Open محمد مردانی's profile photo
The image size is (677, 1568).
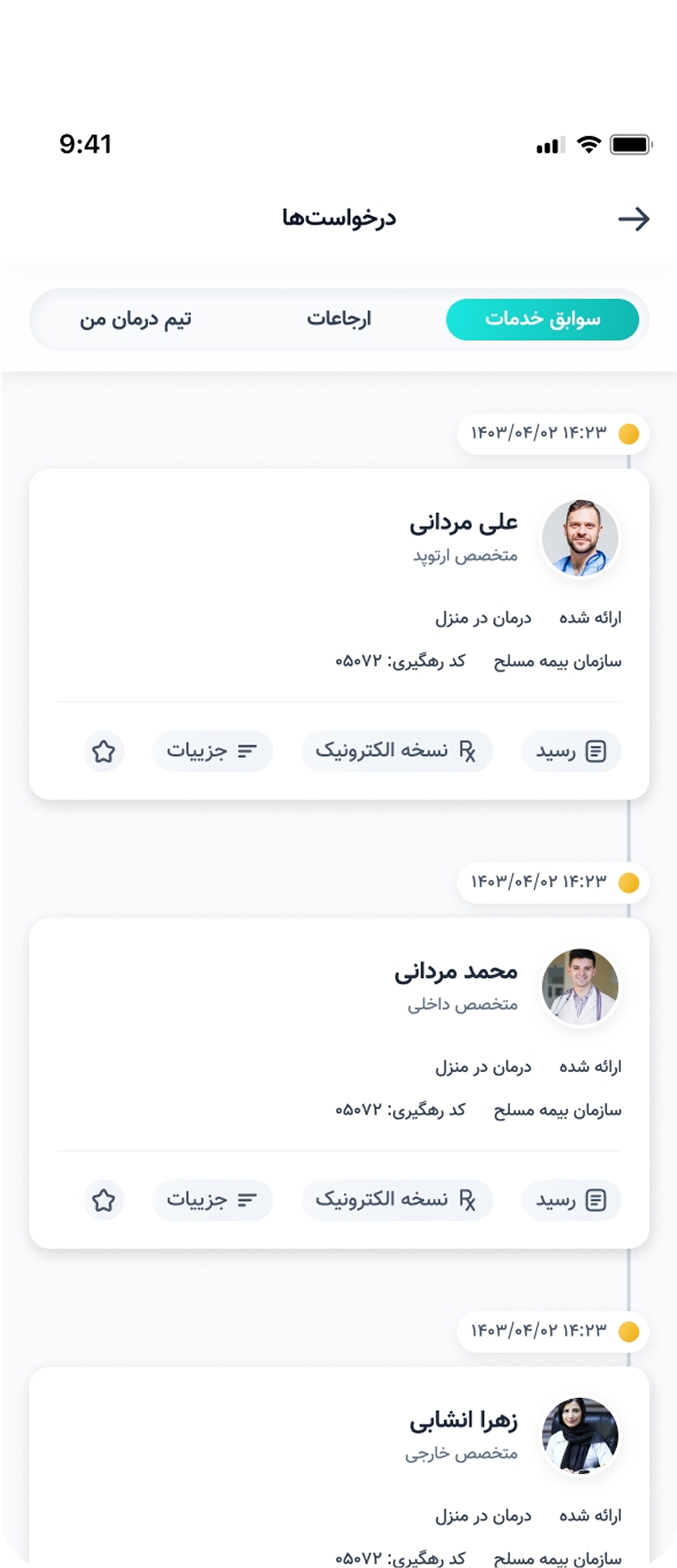coord(580,987)
